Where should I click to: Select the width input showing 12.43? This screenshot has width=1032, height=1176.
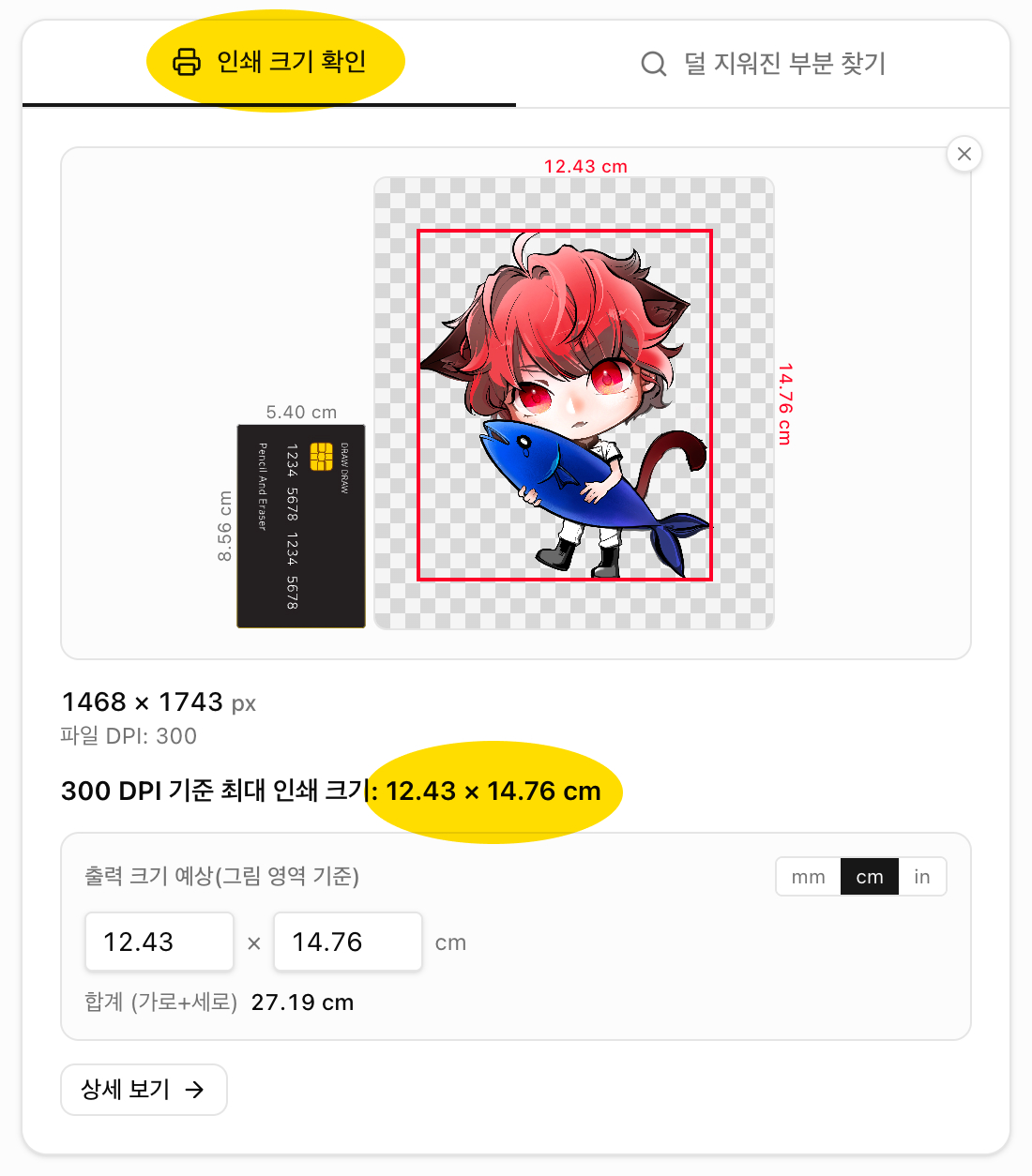point(159,942)
